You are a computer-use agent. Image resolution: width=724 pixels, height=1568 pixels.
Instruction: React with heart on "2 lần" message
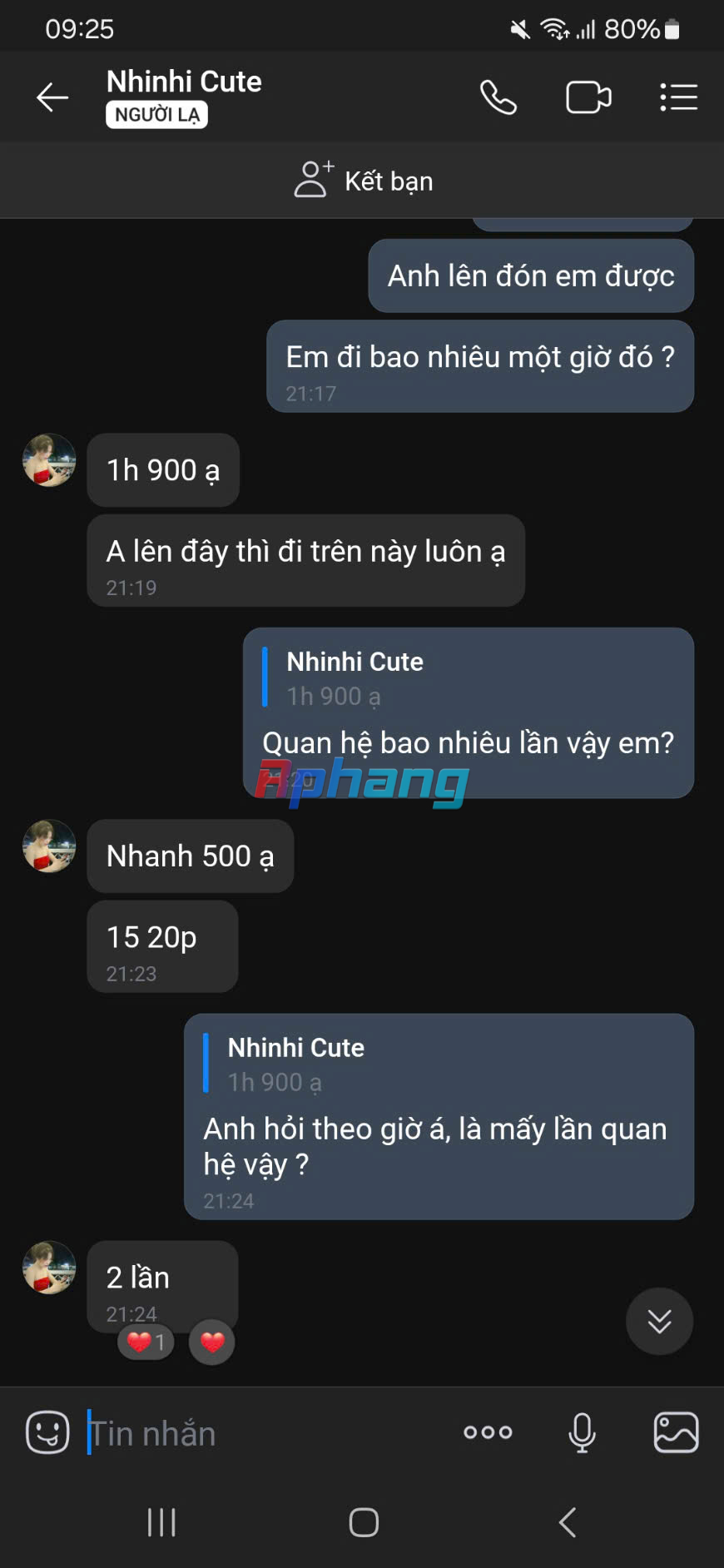(212, 1342)
